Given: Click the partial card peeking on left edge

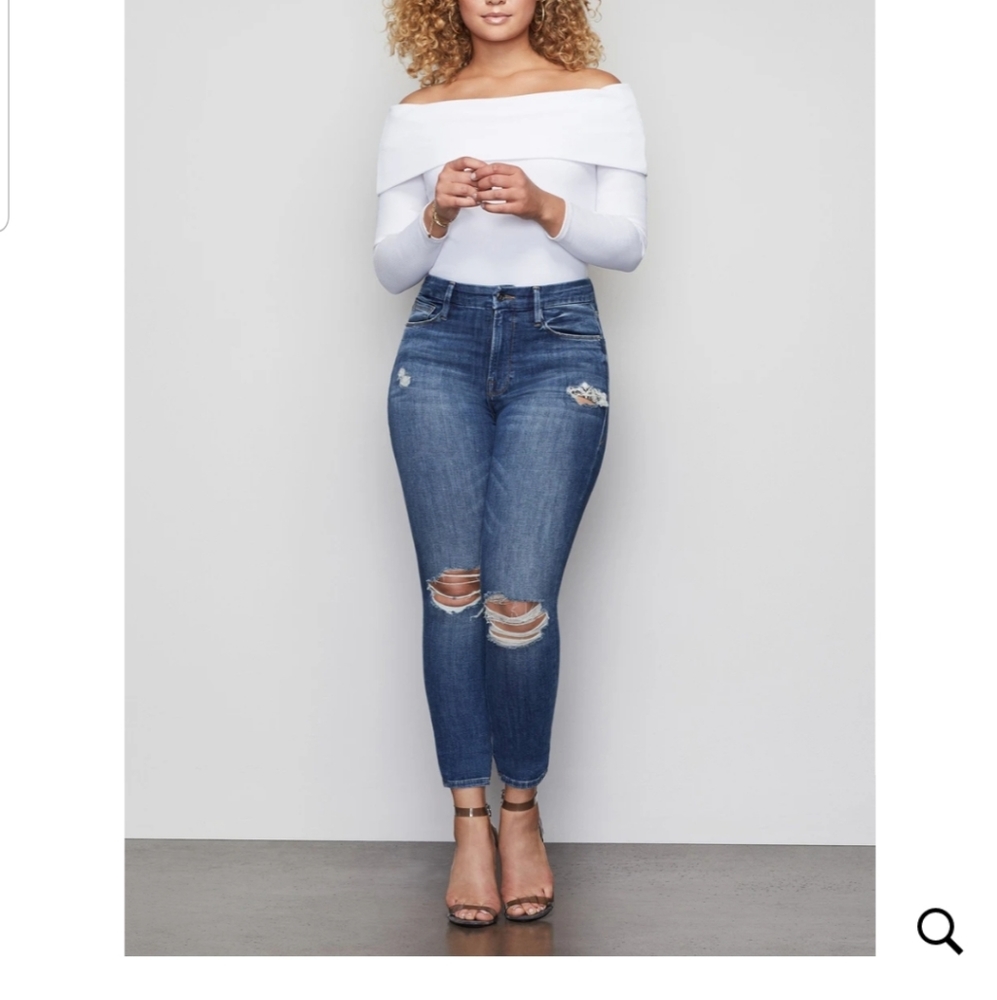Looking at the screenshot, I should (6, 110).
